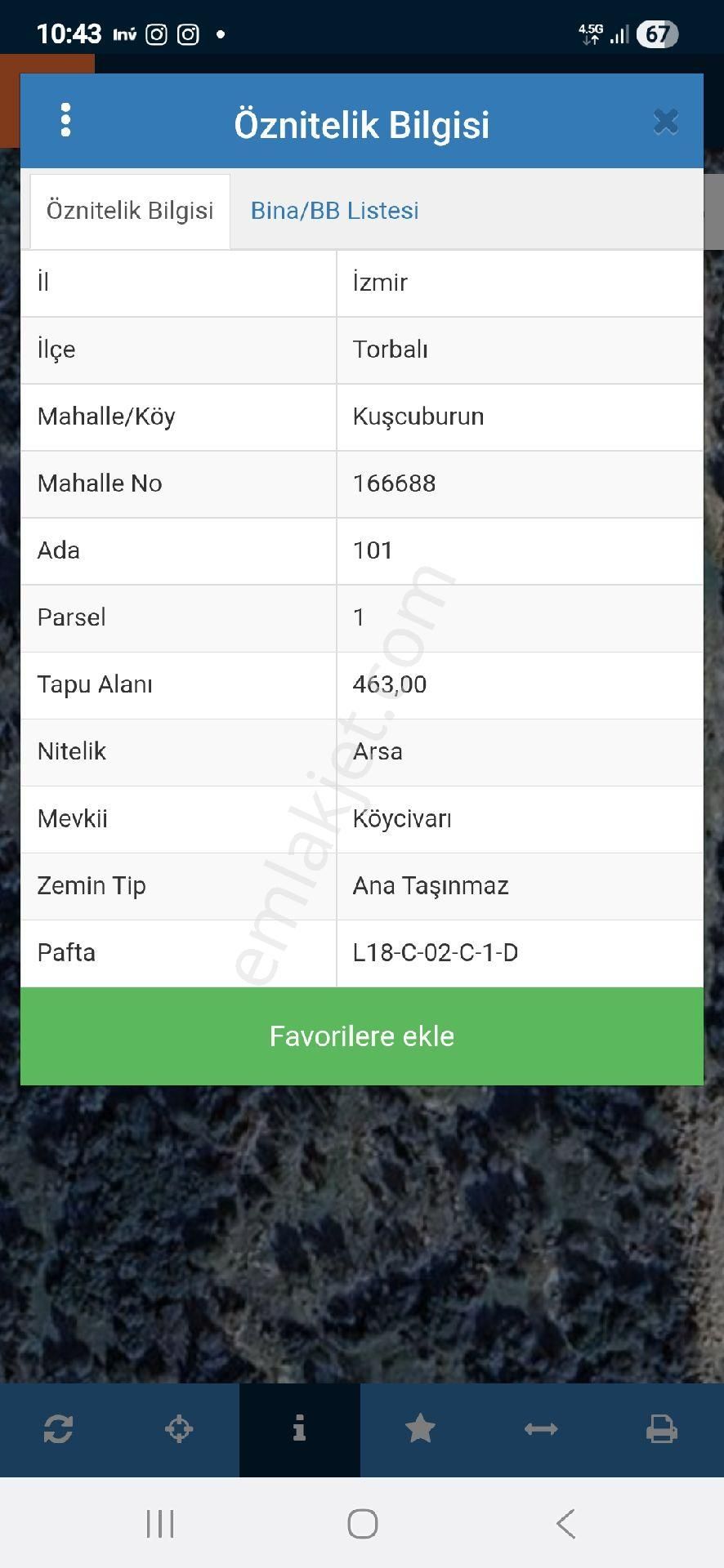Open the three-dot menu in dialog header
724x1568 pixels.
coord(66,120)
